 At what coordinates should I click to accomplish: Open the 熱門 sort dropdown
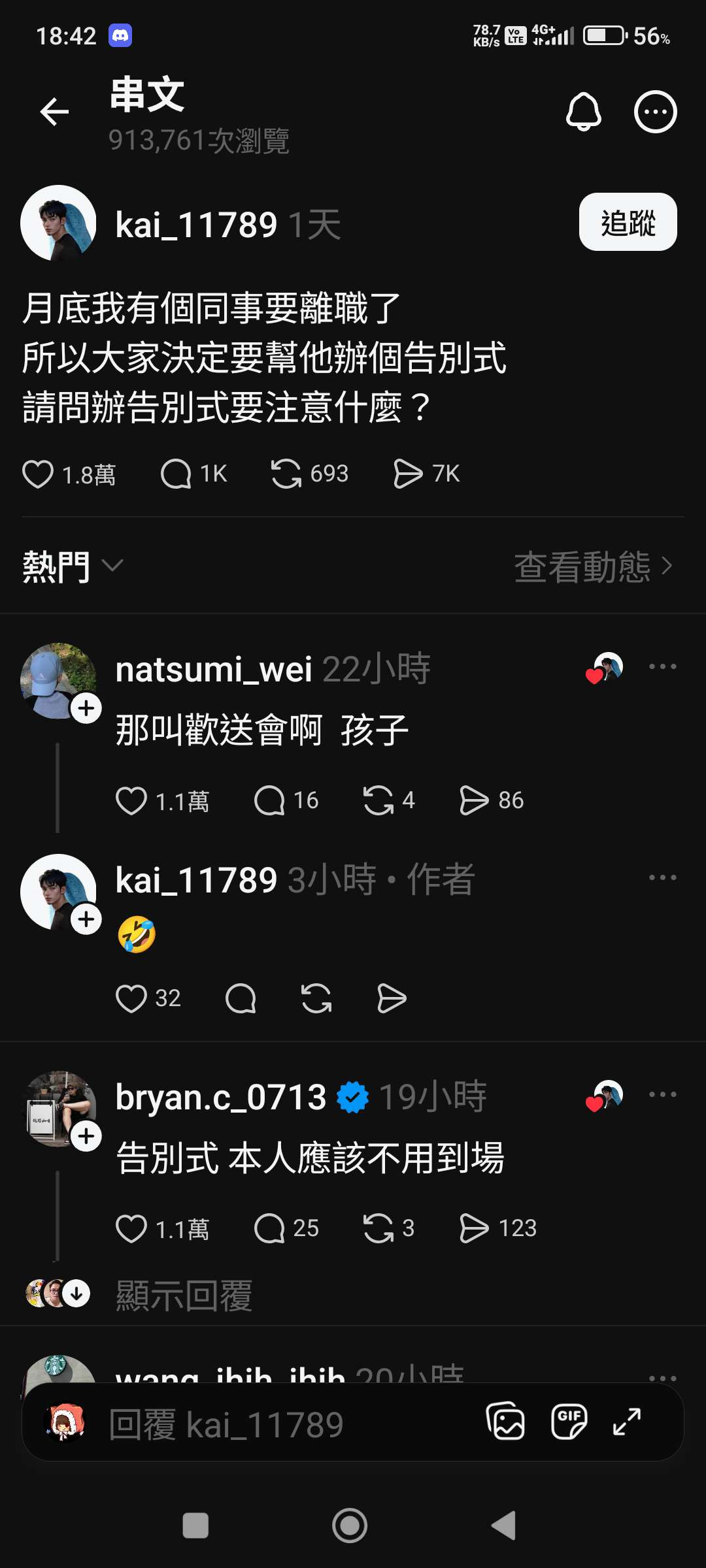[72, 566]
